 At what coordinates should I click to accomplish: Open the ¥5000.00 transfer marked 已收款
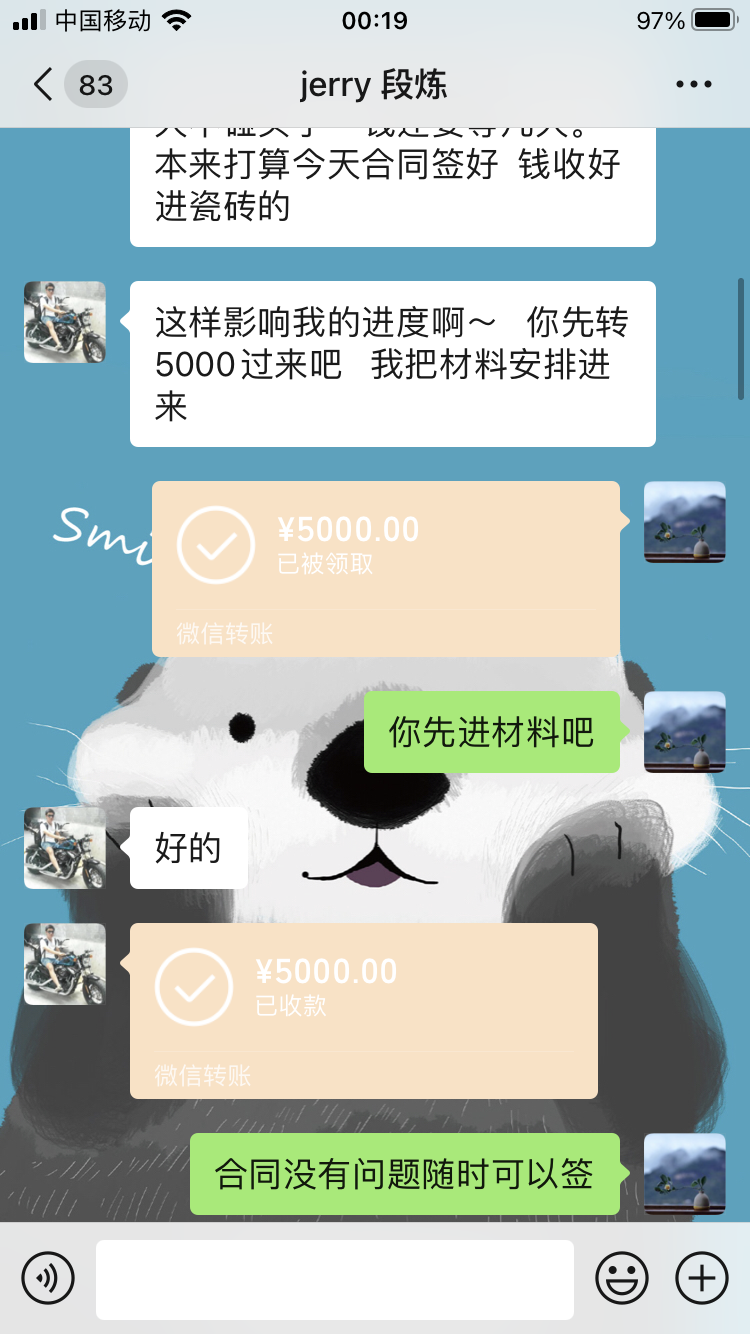coord(363,1010)
